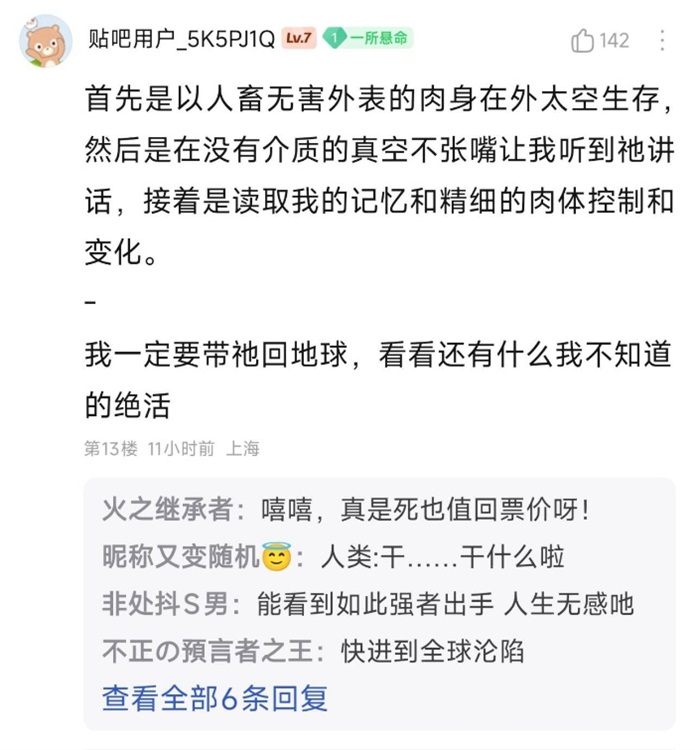Open username 贴吧用户_5K5PJ1Q's profile
Image resolution: width=695 pixels, height=750 pixels.
[181, 39]
